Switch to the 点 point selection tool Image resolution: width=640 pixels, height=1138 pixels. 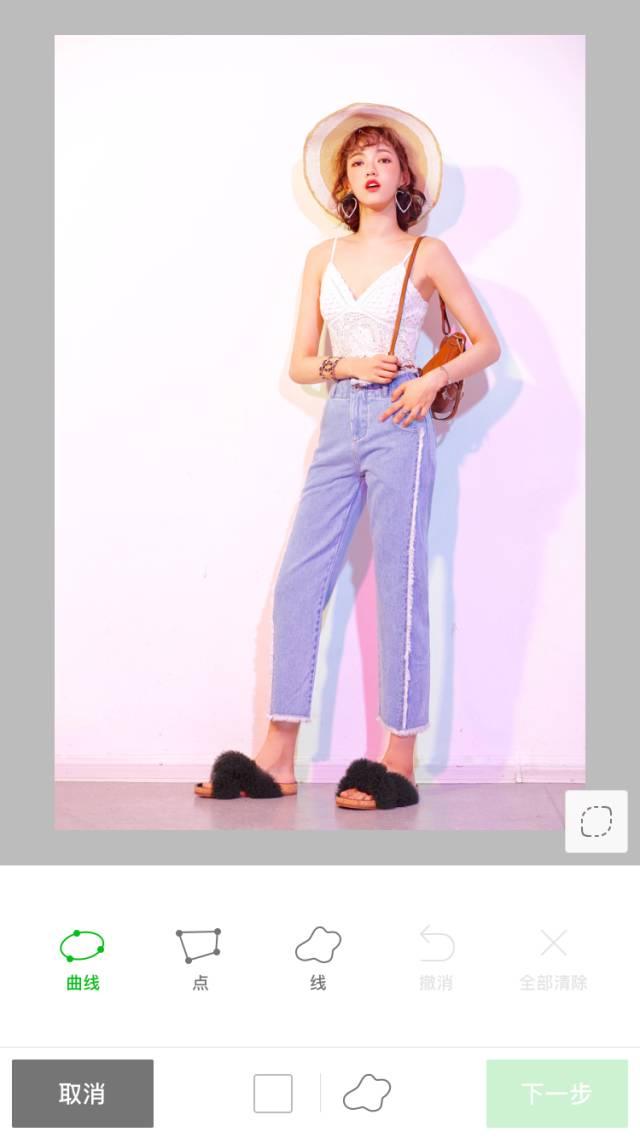point(199,958)
